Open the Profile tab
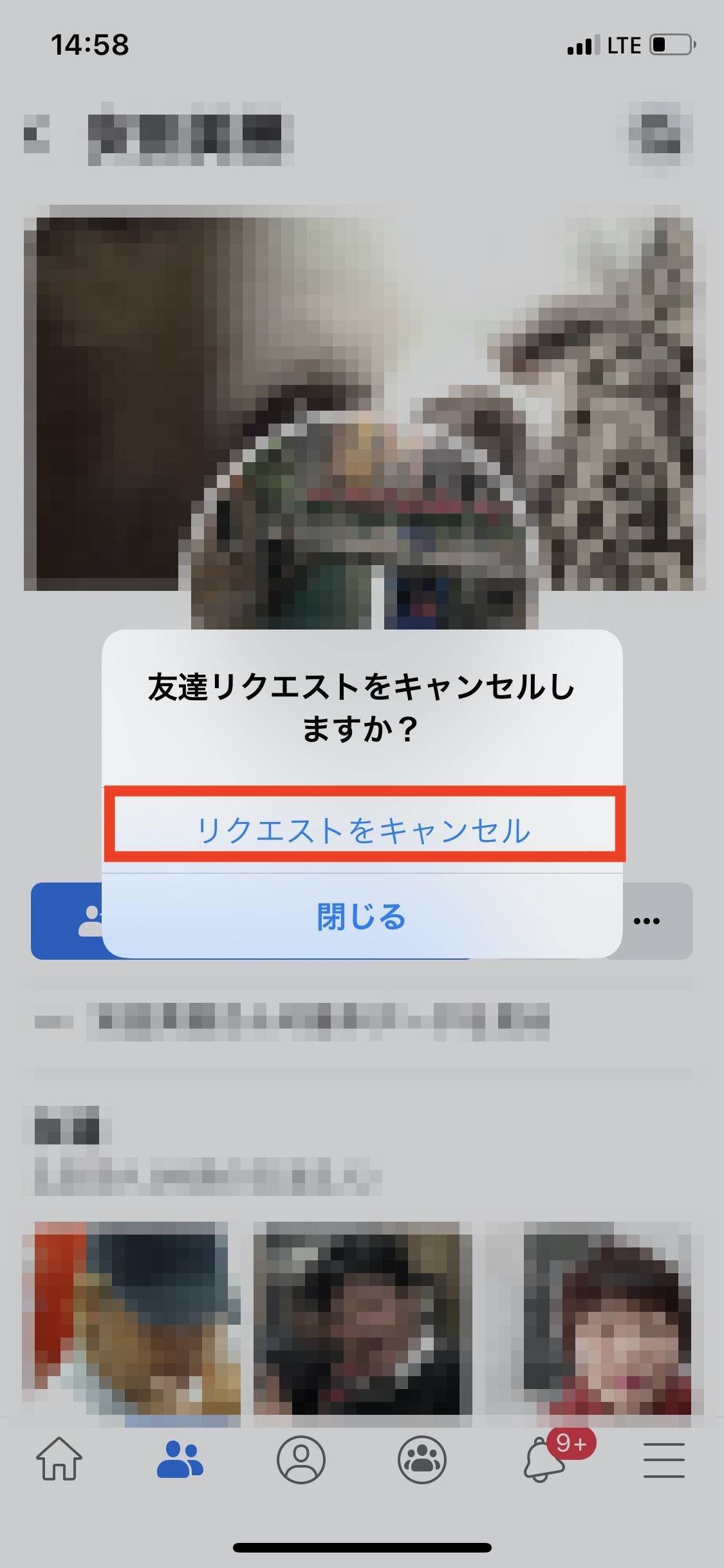Image resolution: width=724 pixels, height=1568 pixels. pyautogui.click(x=301, y=1459)
